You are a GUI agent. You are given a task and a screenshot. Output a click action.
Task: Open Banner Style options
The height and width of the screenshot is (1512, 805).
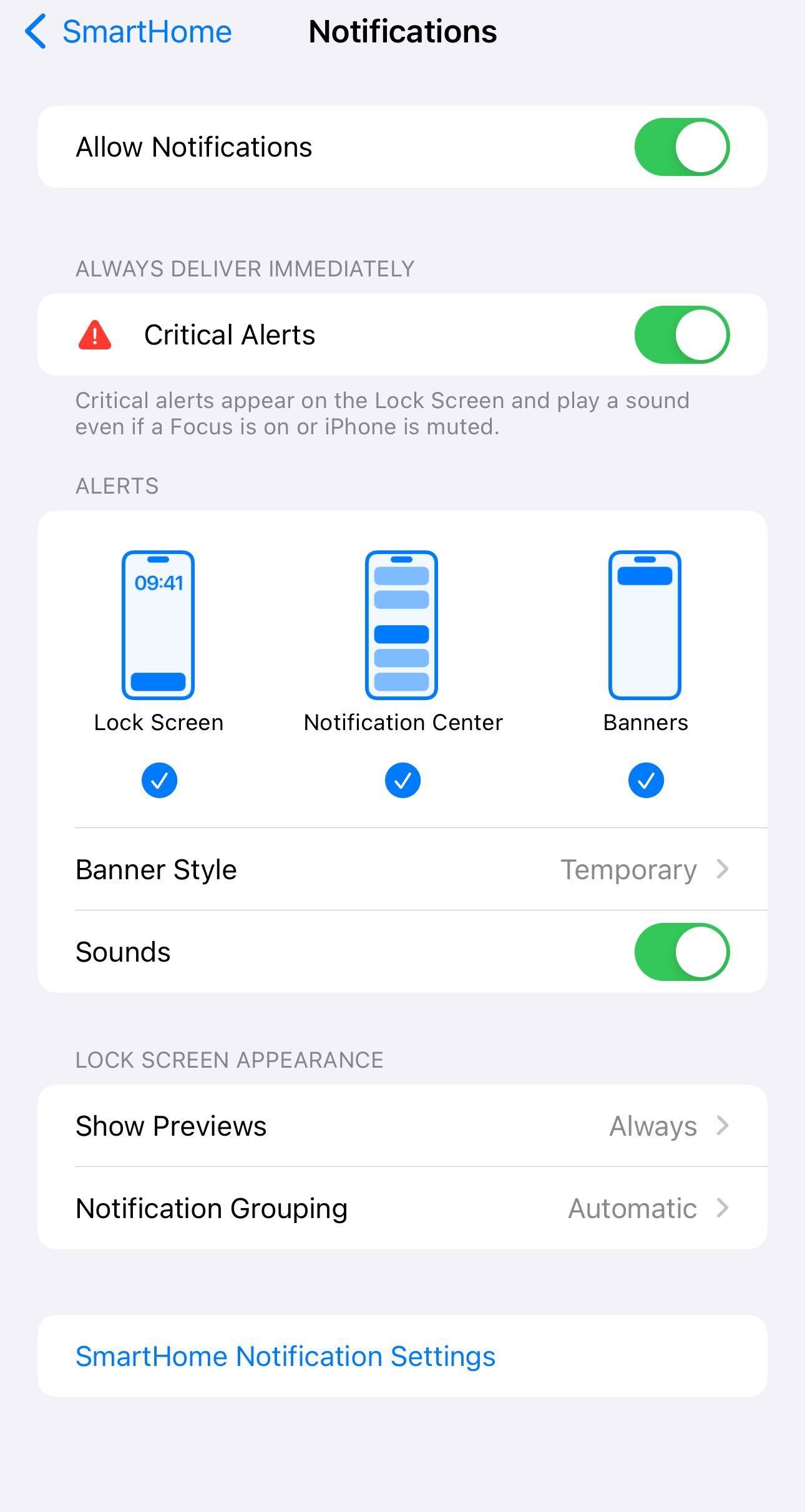pyautogui.click(x=402, y=869)
